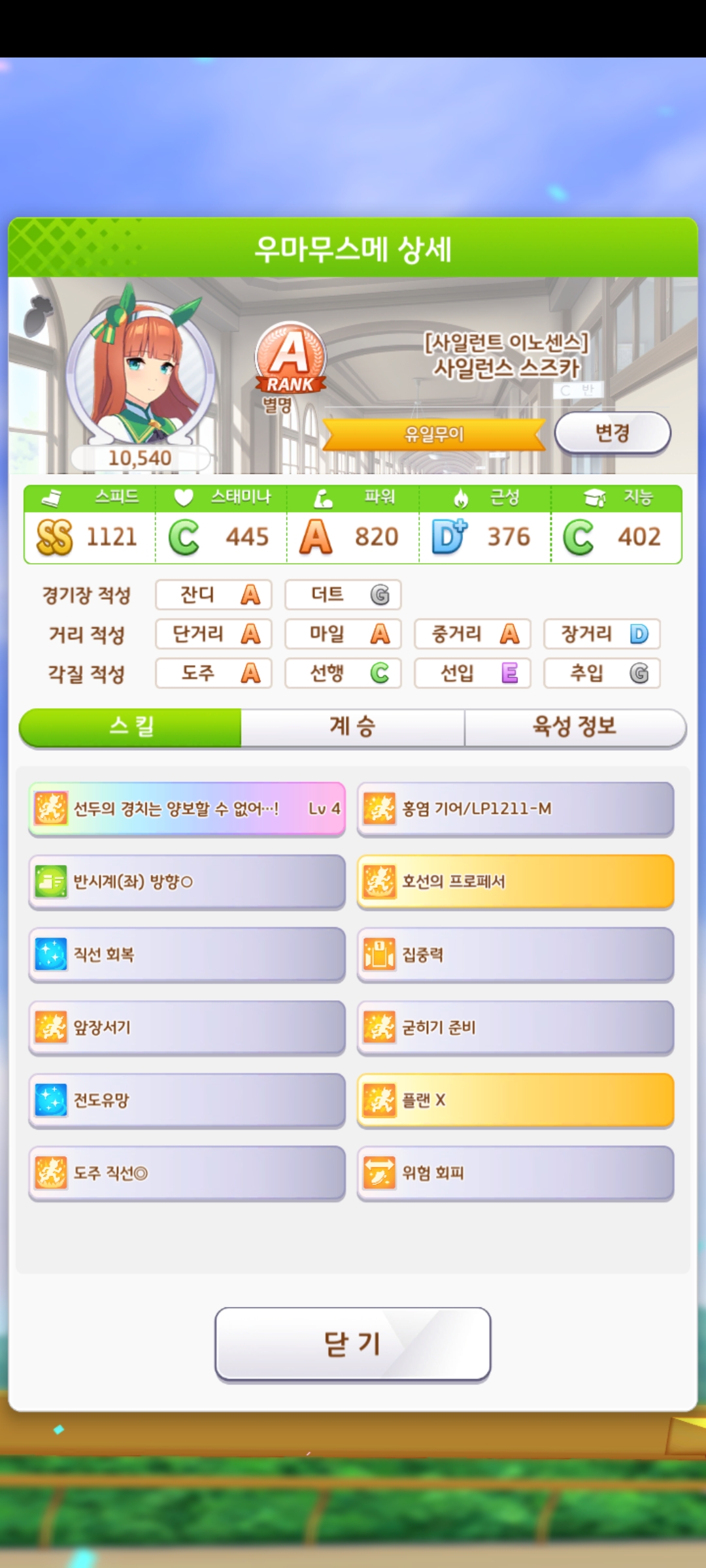Open the 굳히기 준비 skill

[x=515, y=1028]
